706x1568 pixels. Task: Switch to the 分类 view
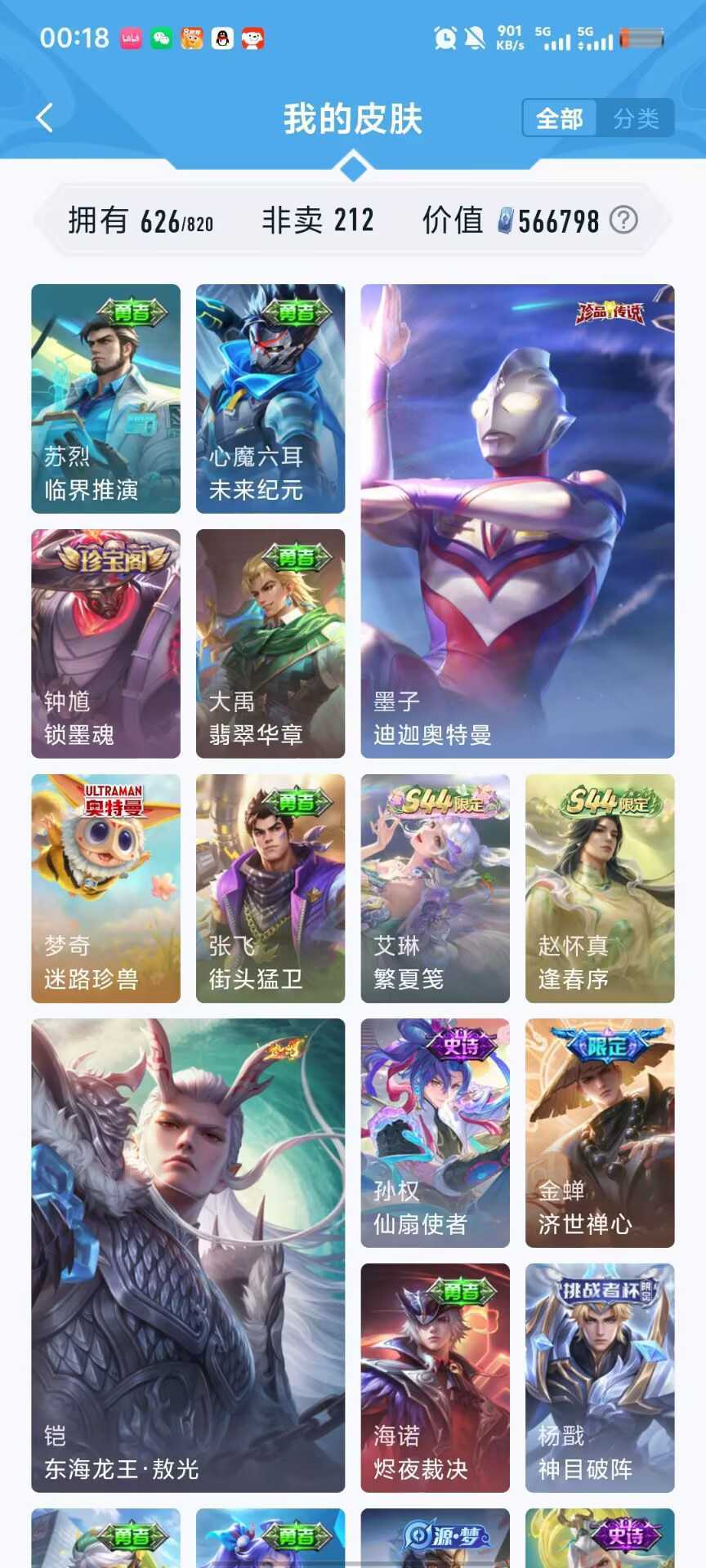636,119
